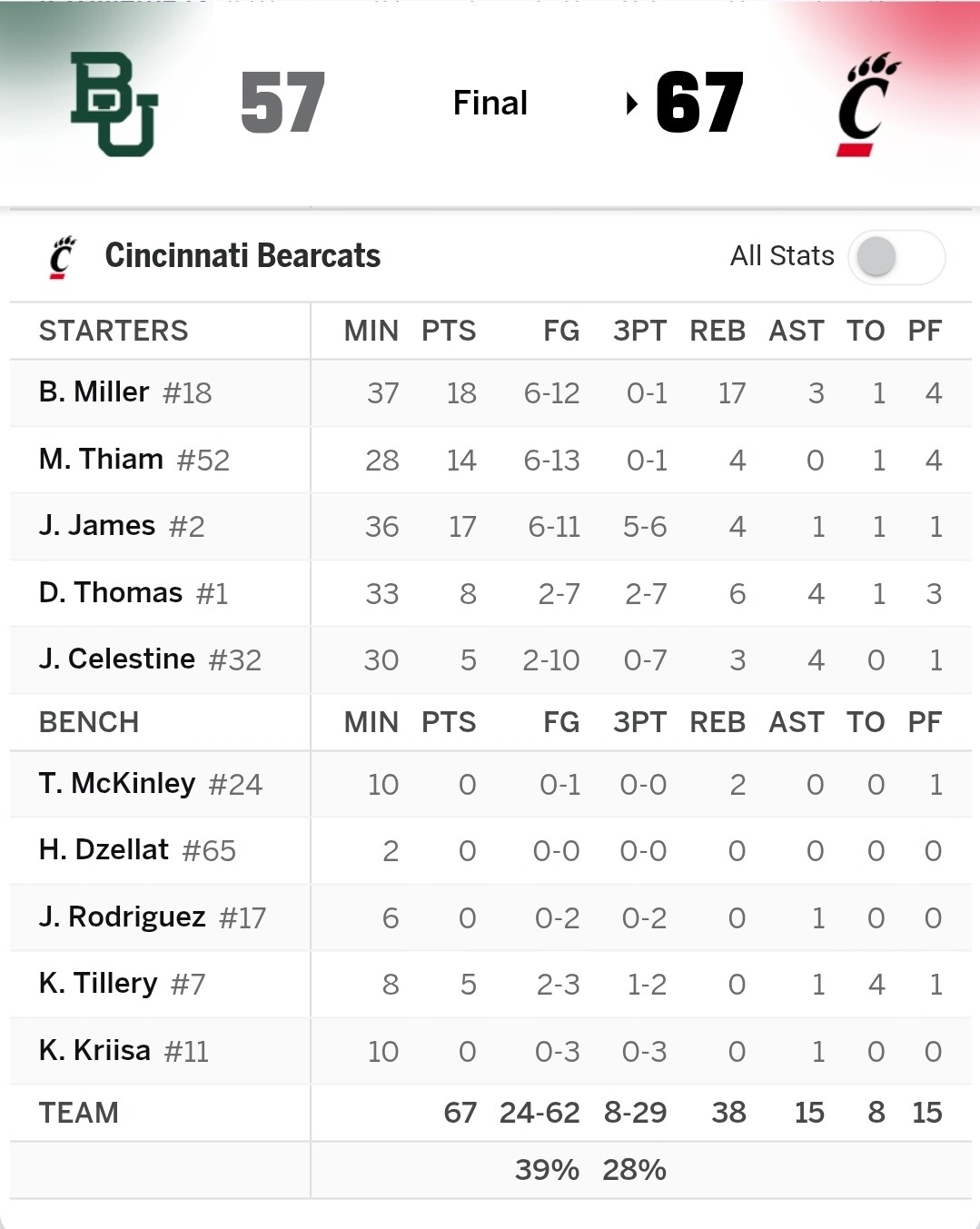
Task: Open the Cincinnati team page from header logo
Action: coord(866,104)
